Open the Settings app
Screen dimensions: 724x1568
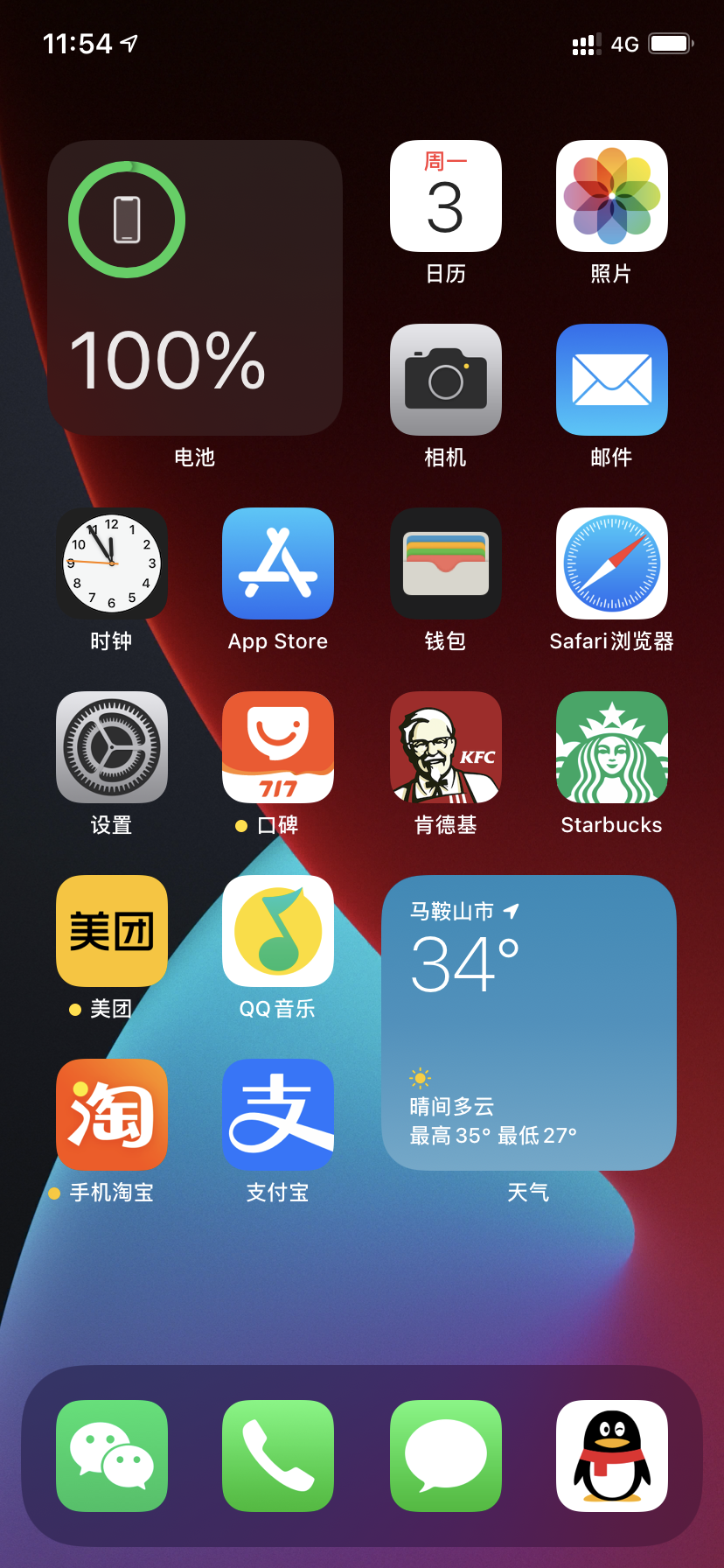coord(111,747)
